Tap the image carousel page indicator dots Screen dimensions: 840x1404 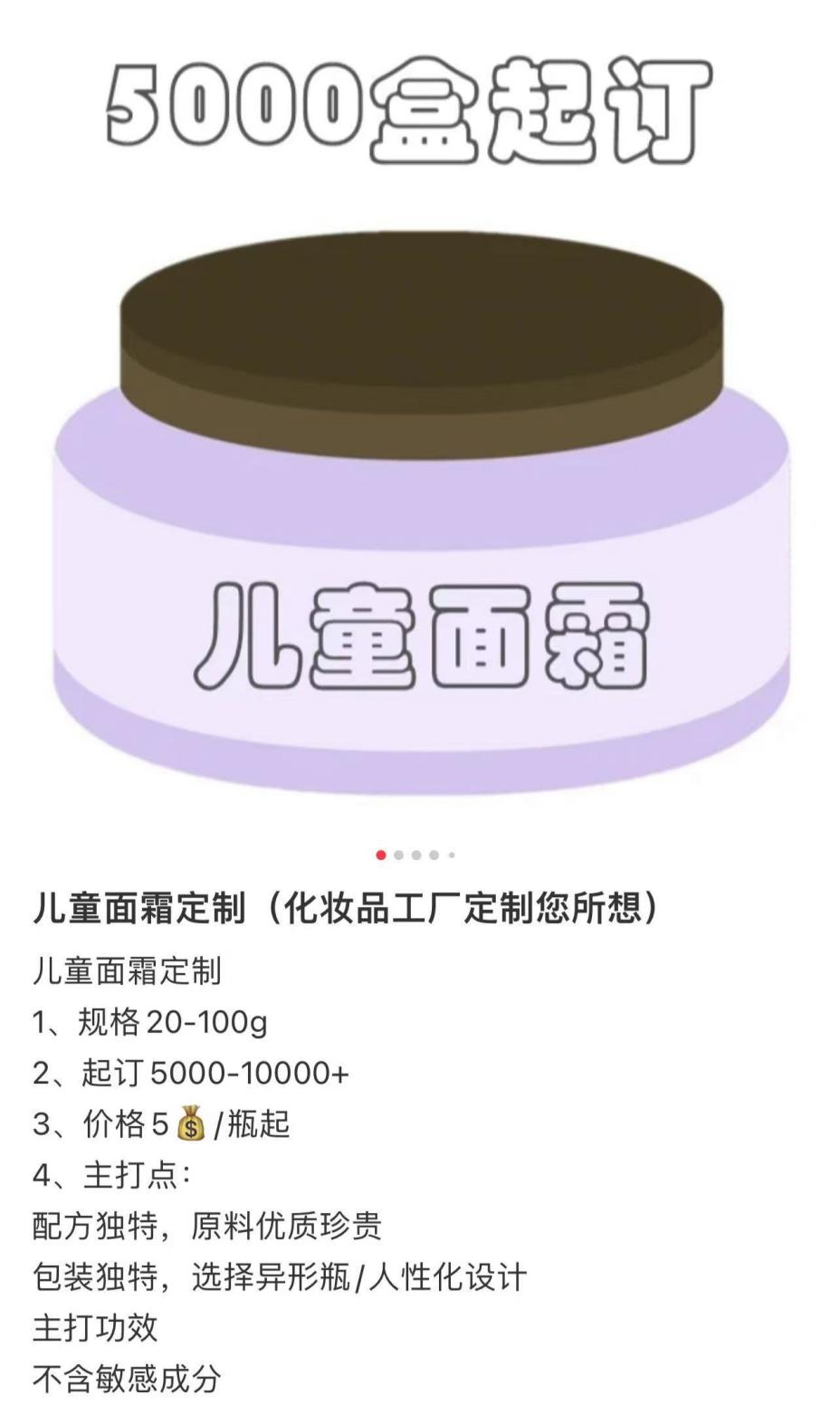click(415, 855)
